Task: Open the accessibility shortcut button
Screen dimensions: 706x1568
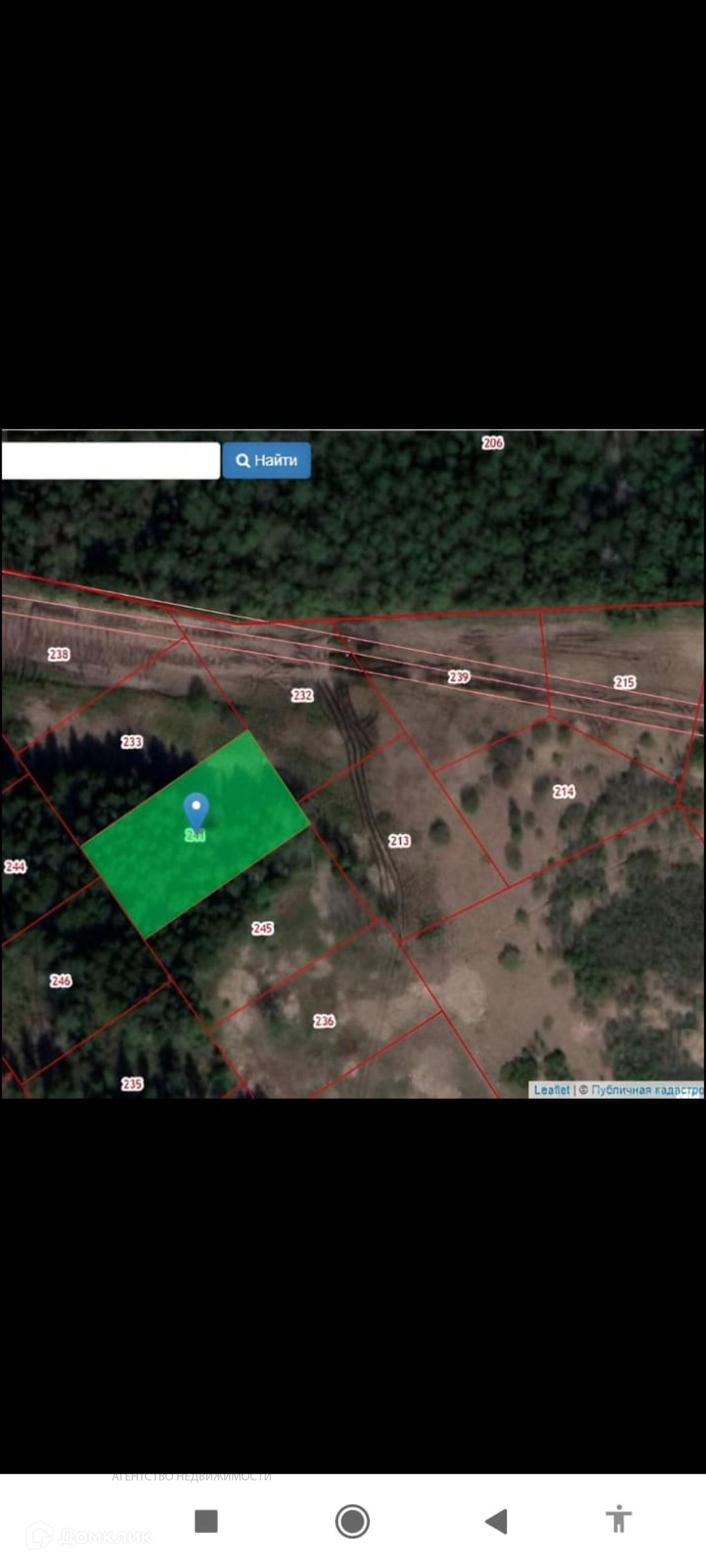Action: click(x=618, y=1519)
